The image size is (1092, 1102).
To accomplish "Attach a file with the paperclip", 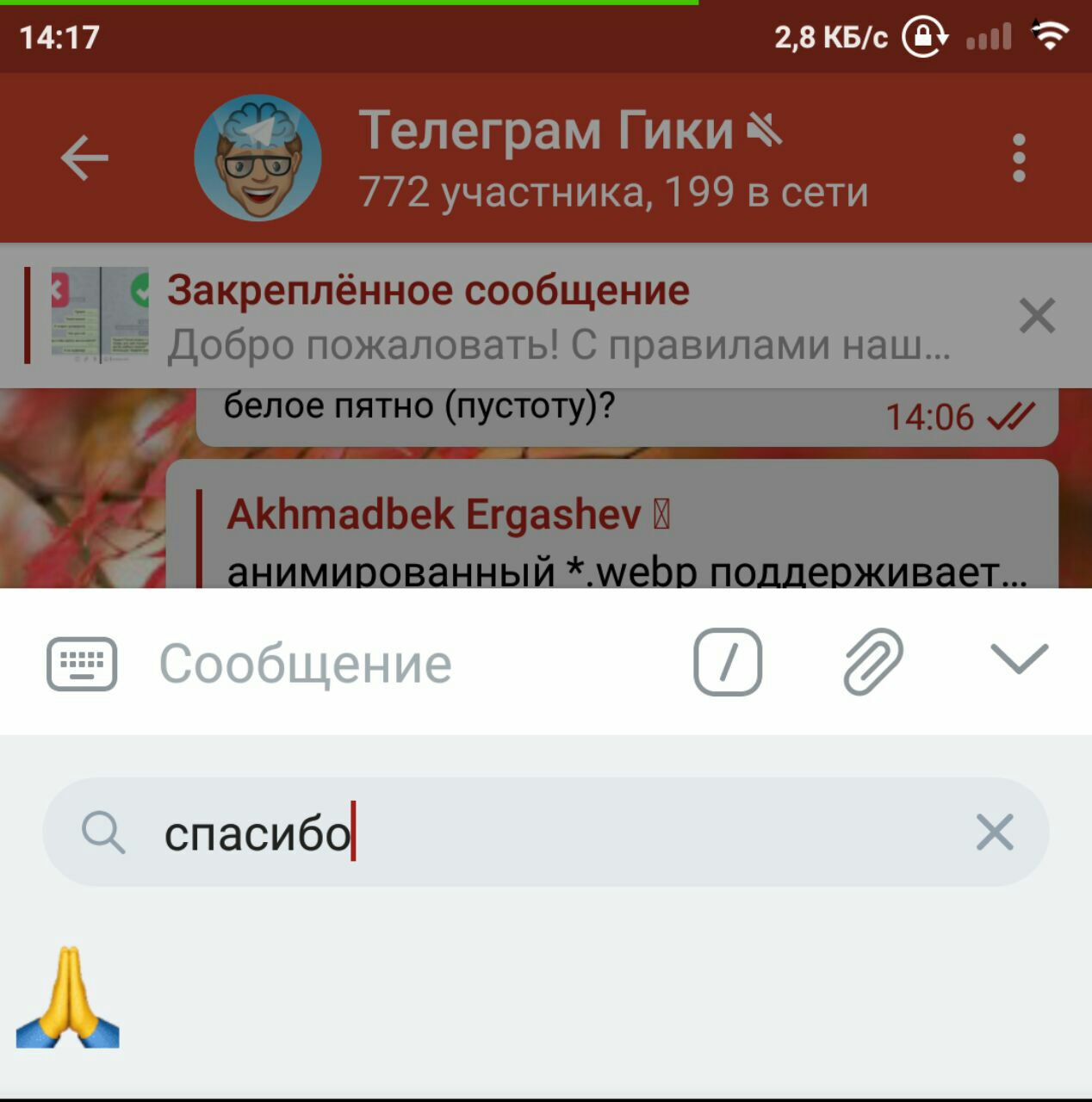I will [x=873, y=662].
